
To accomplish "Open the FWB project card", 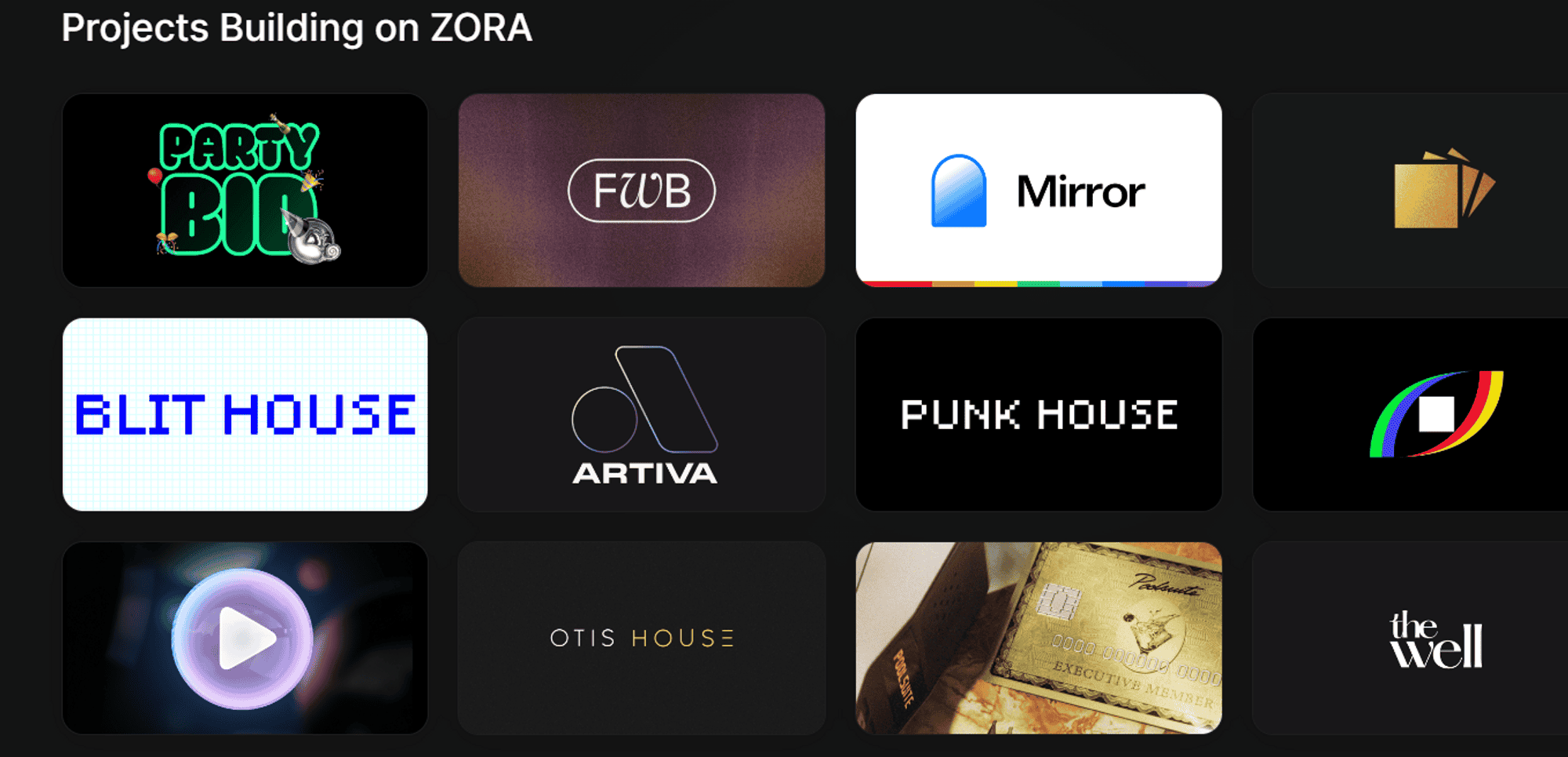I will click(x=641, y=191).
